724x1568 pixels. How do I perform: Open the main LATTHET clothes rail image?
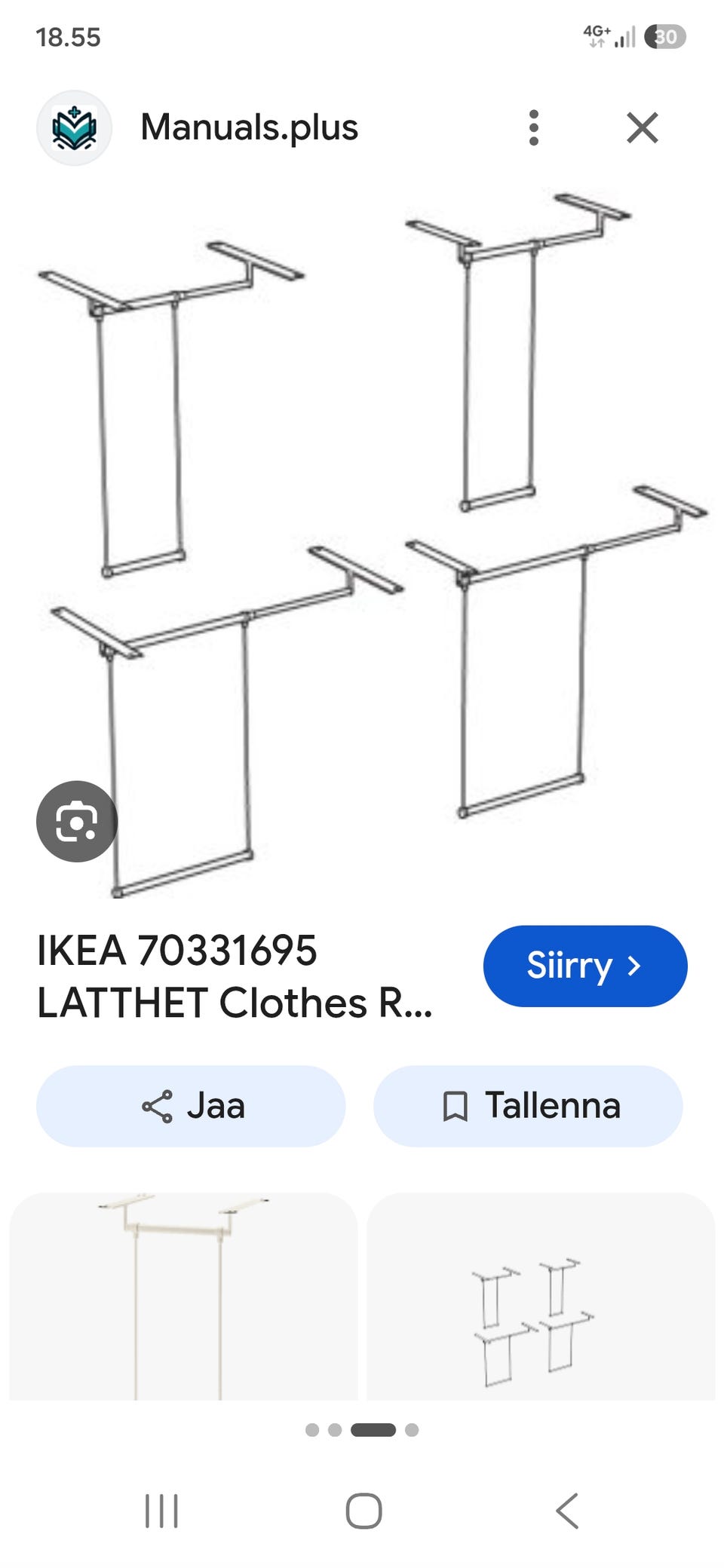tap(362, 543)
